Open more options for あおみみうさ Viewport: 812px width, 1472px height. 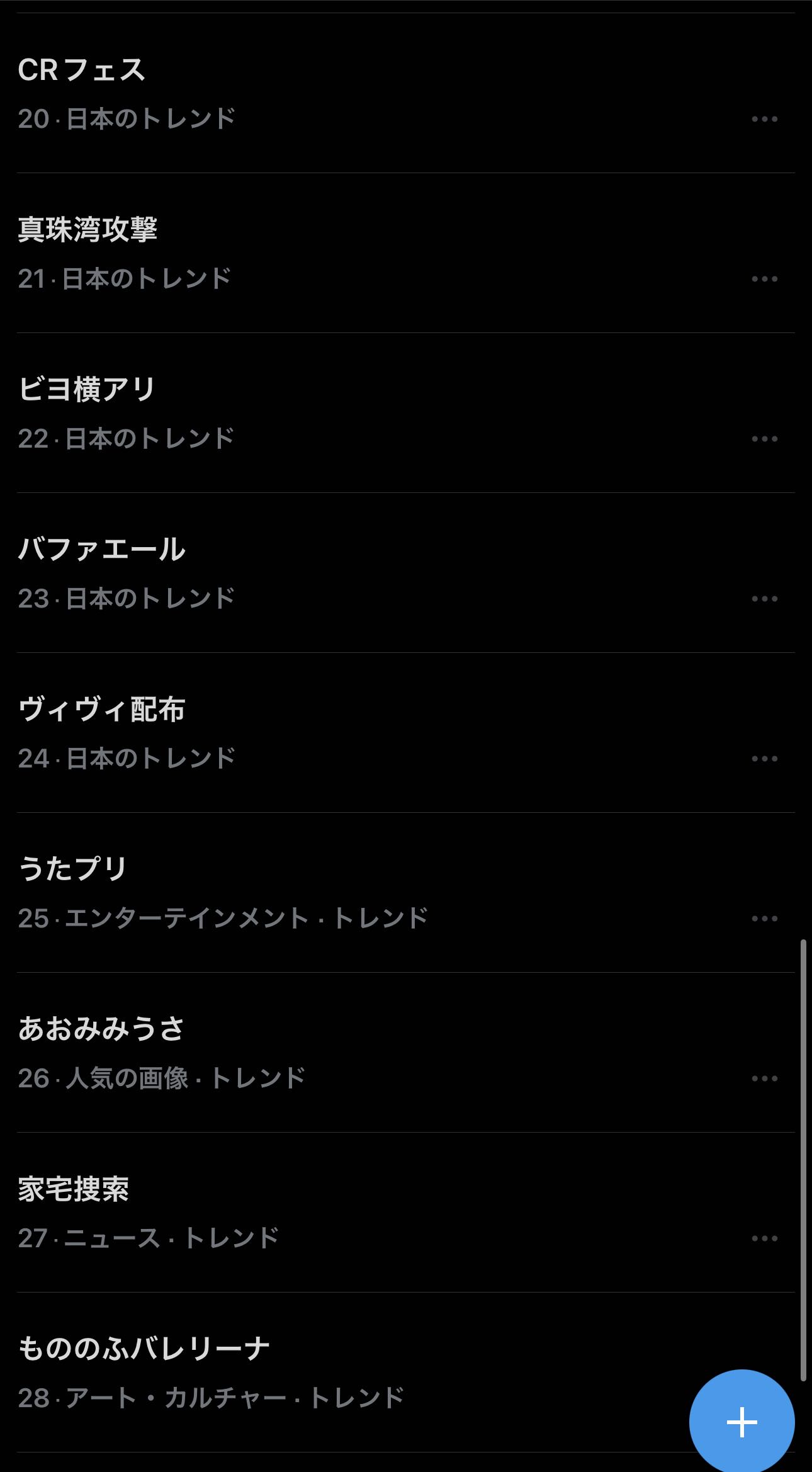point(764,1079)
